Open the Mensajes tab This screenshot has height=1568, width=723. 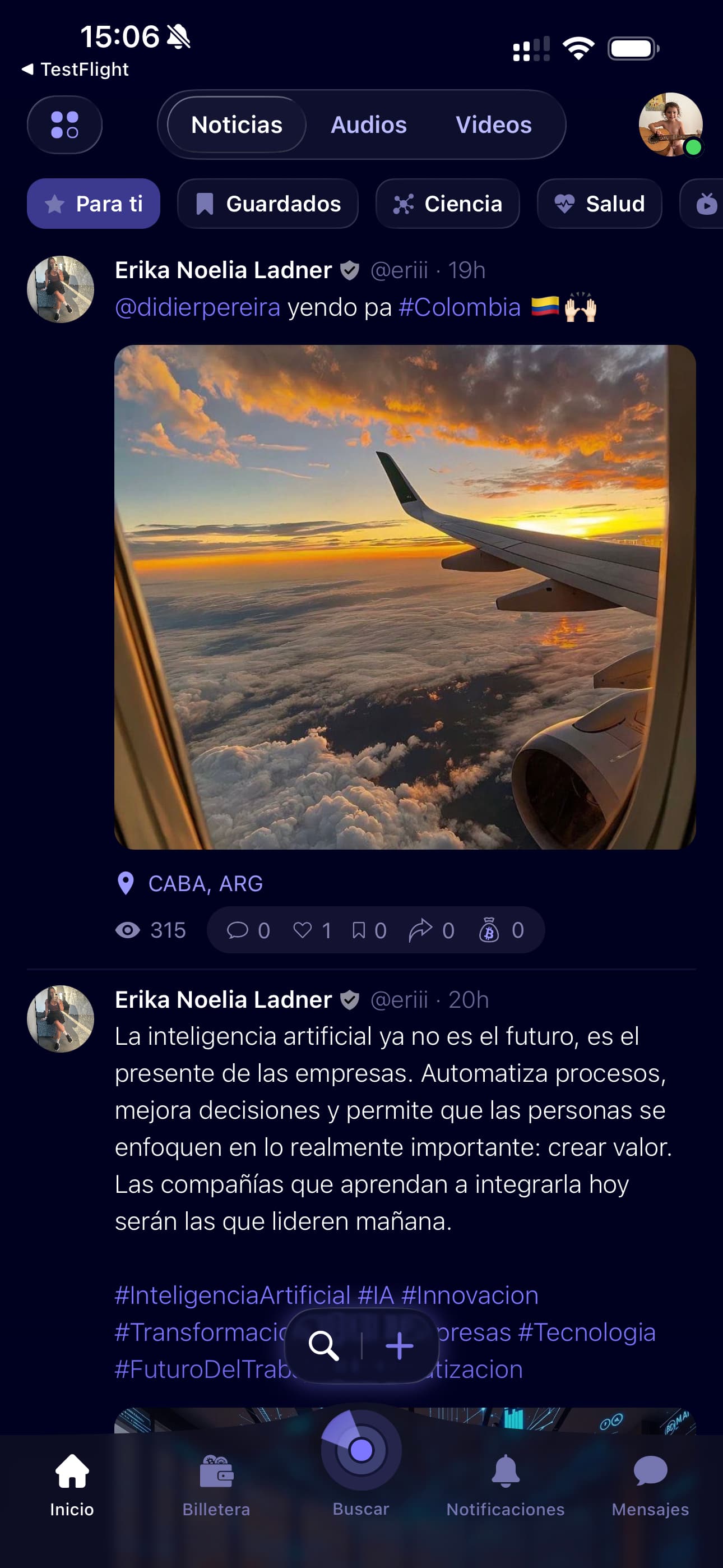tap(650, 1483)
